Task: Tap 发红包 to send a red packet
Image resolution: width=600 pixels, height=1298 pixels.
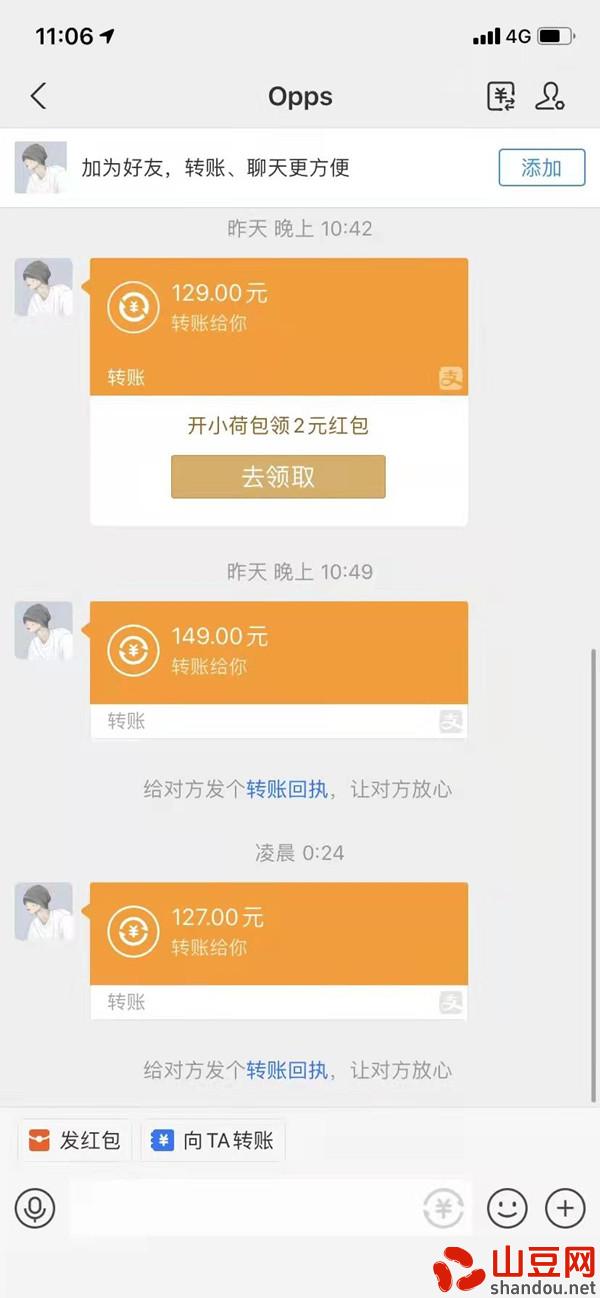Action: tap(75, 1140)
